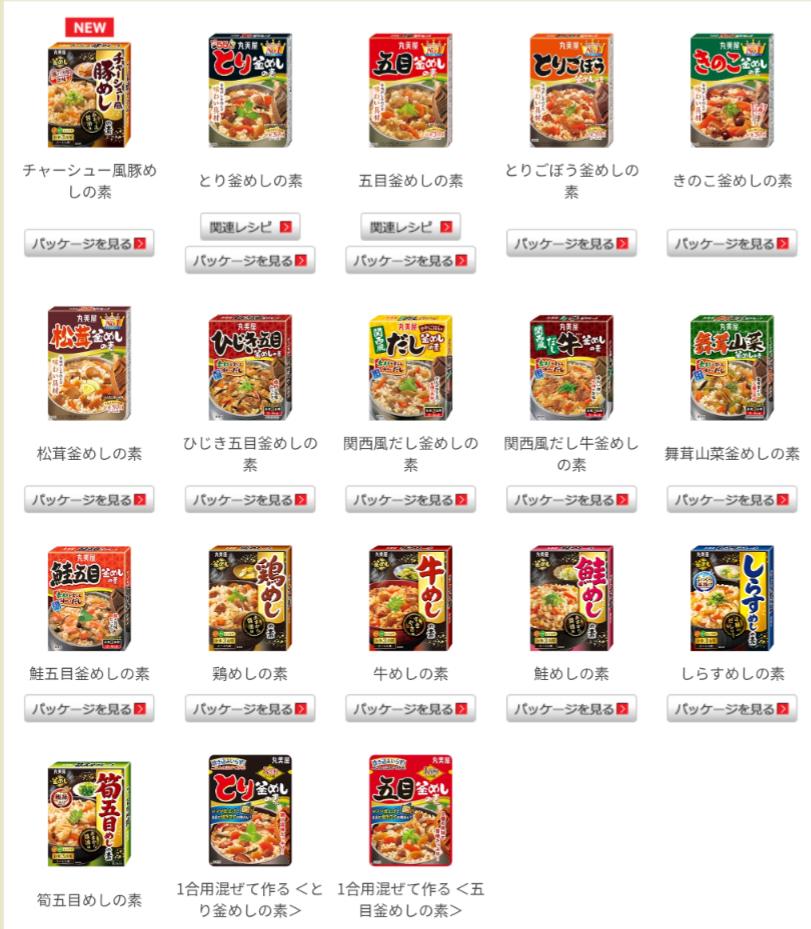View package for 関西風だし釜めしの素
The width and height of the screenshot is (811, 929).
410,499
